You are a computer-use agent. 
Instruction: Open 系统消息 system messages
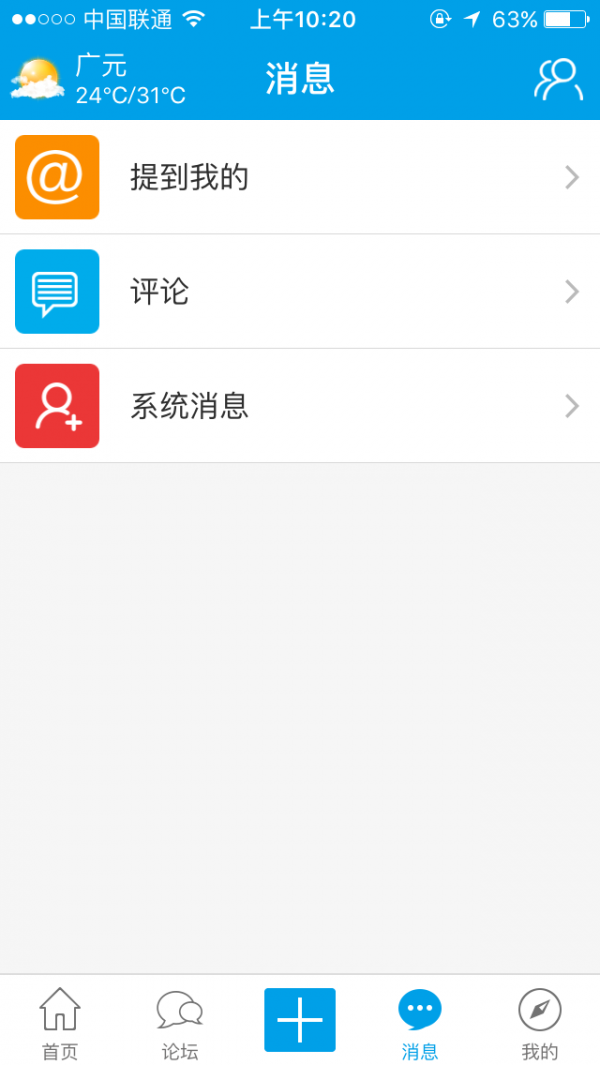tap(300, 406)
